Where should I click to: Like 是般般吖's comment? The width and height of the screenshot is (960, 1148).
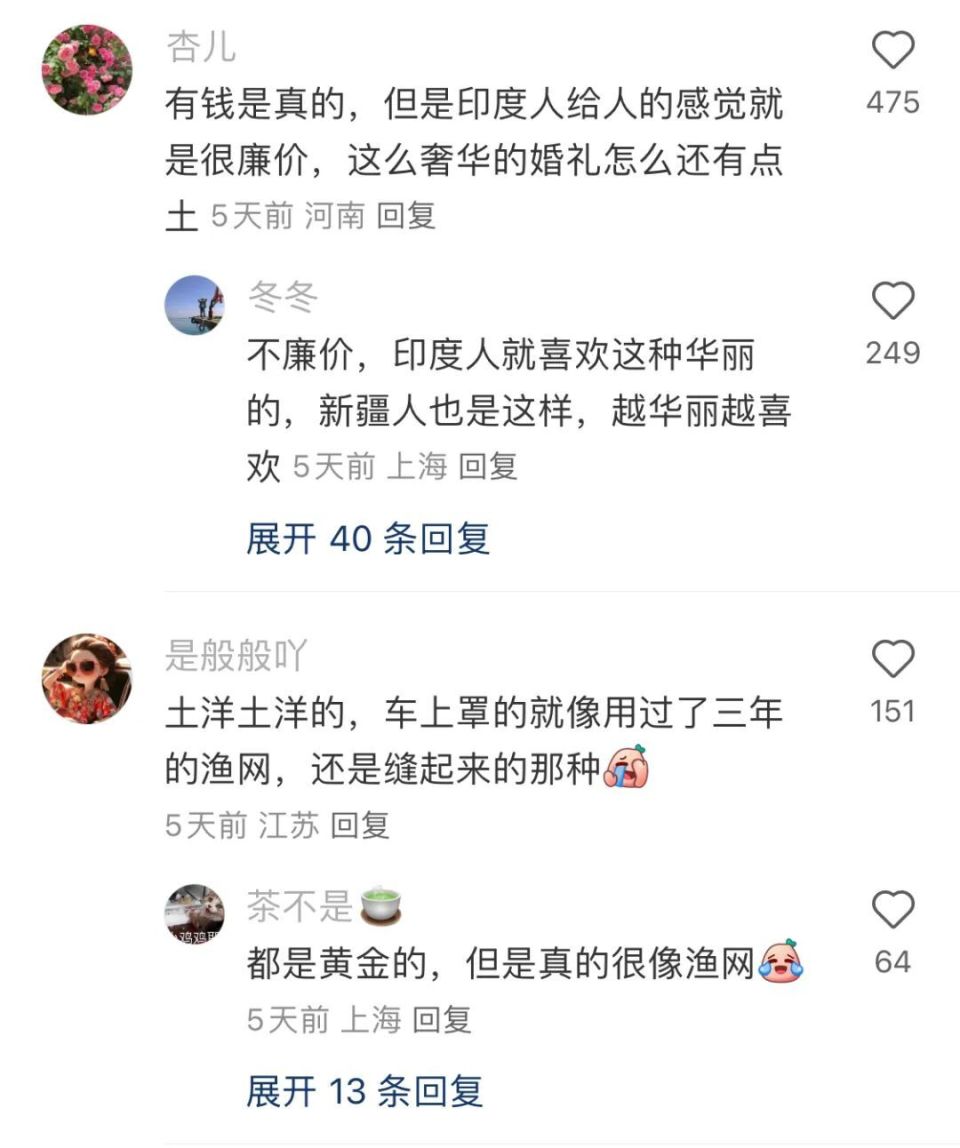click(x=892, y=660)
